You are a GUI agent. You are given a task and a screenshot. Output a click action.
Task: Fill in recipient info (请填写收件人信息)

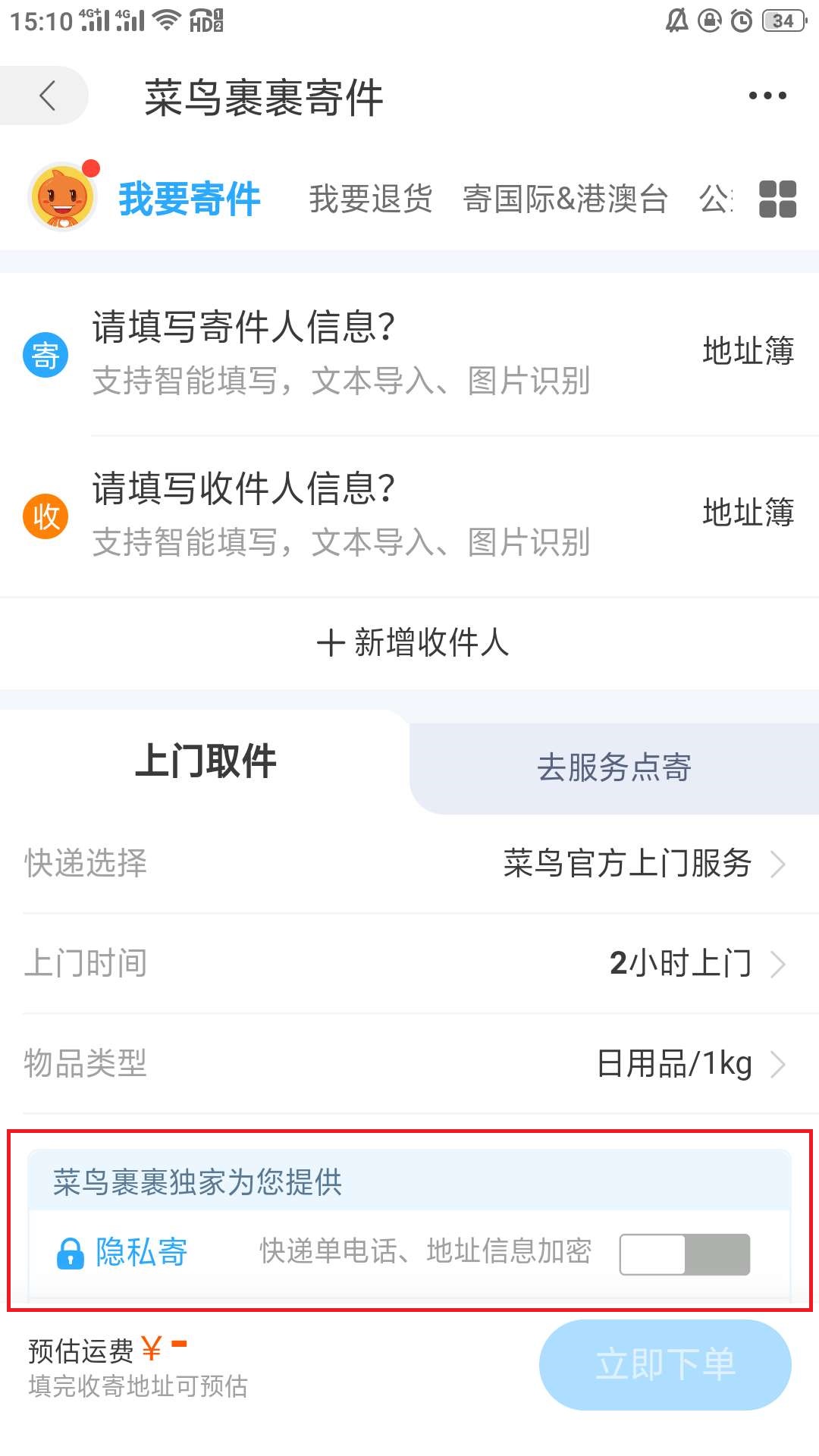[x=341, y=514]
